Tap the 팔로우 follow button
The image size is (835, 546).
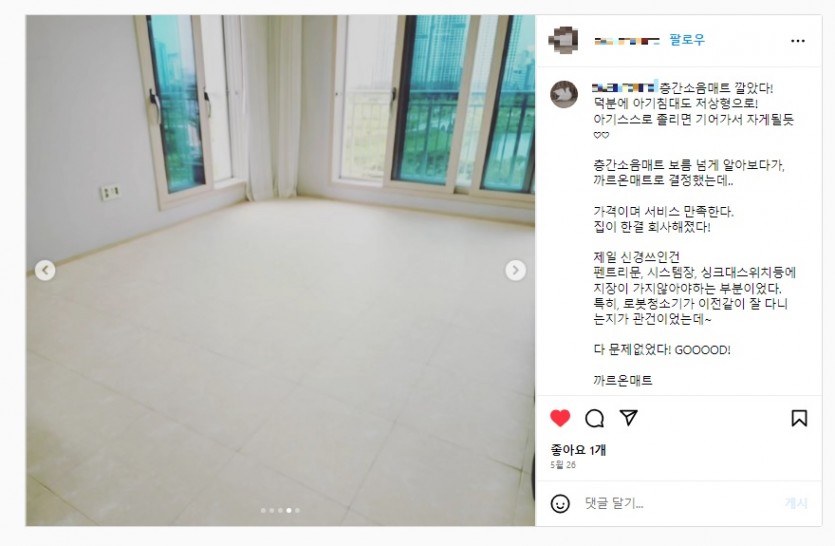(687, 40)
